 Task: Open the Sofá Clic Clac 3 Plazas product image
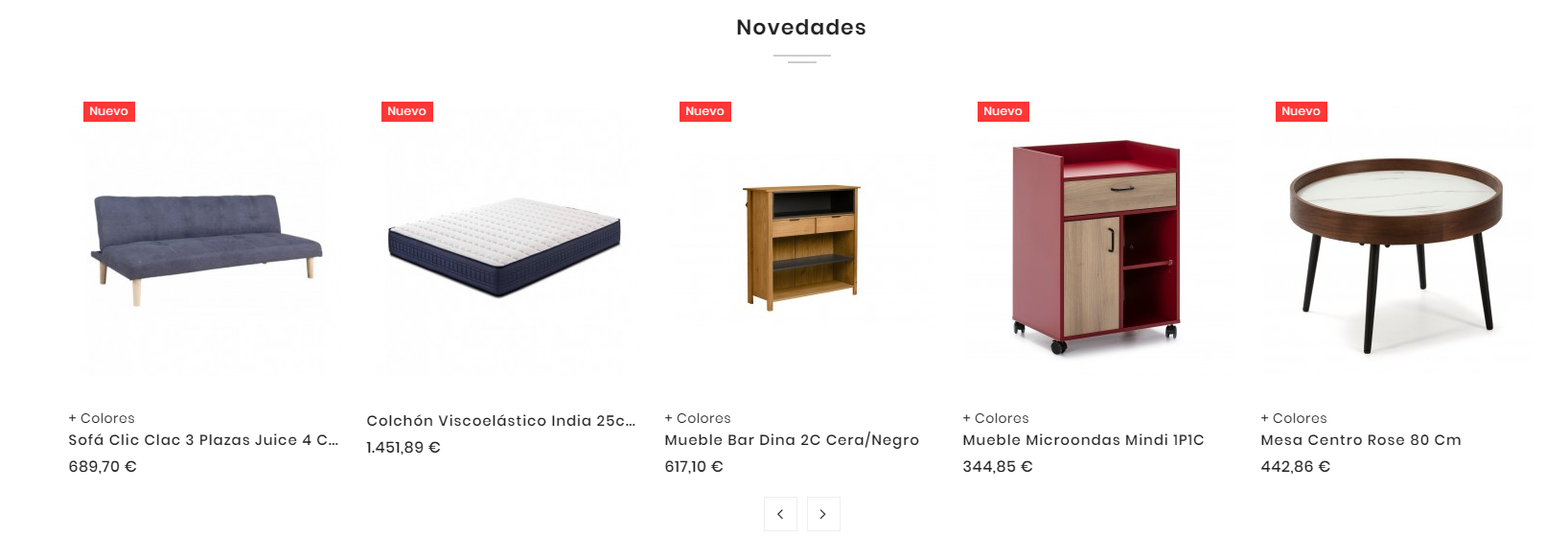pyautogui.click(x=206, y=245)
